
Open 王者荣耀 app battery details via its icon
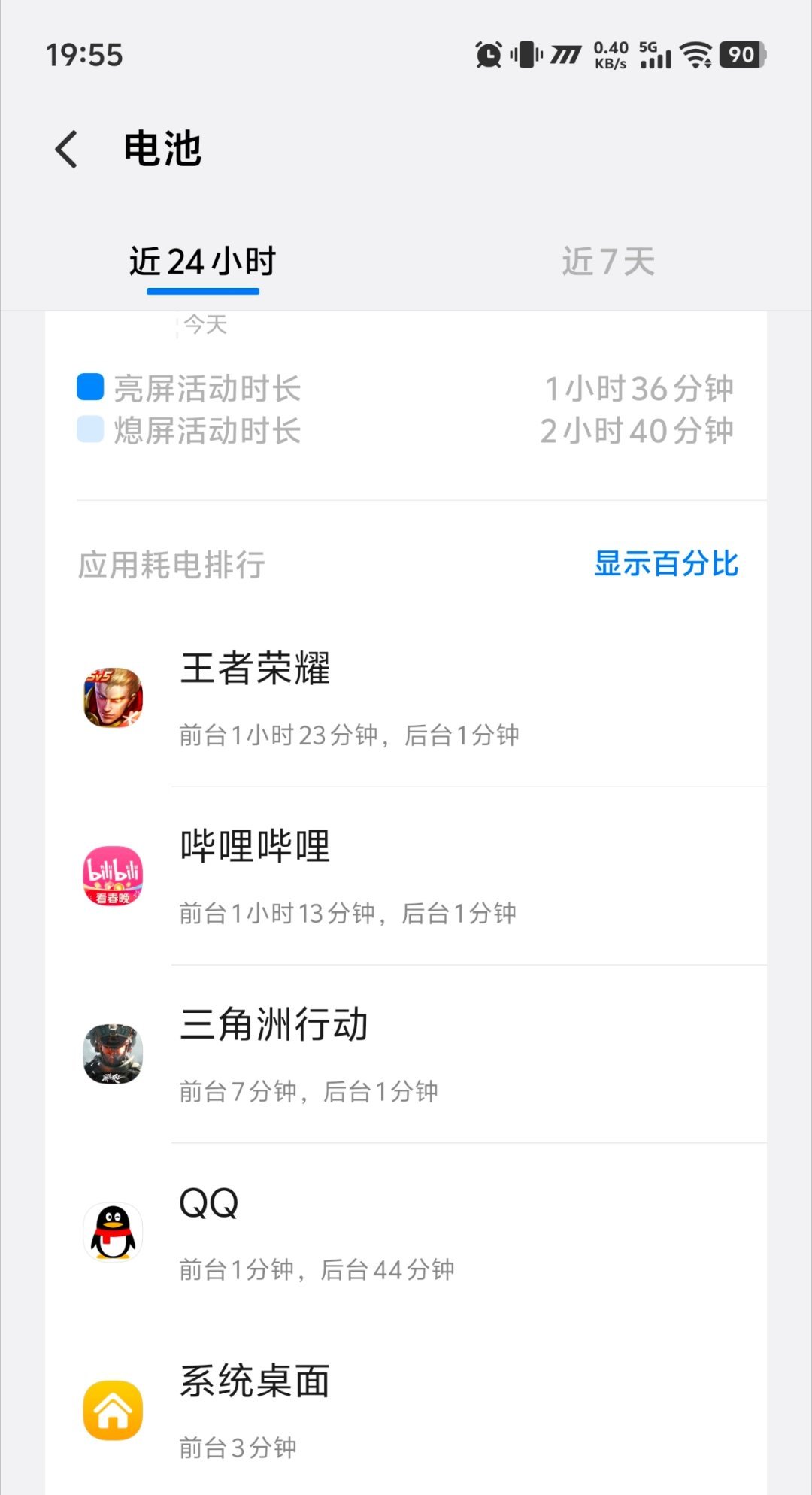(x=111, y=696)
